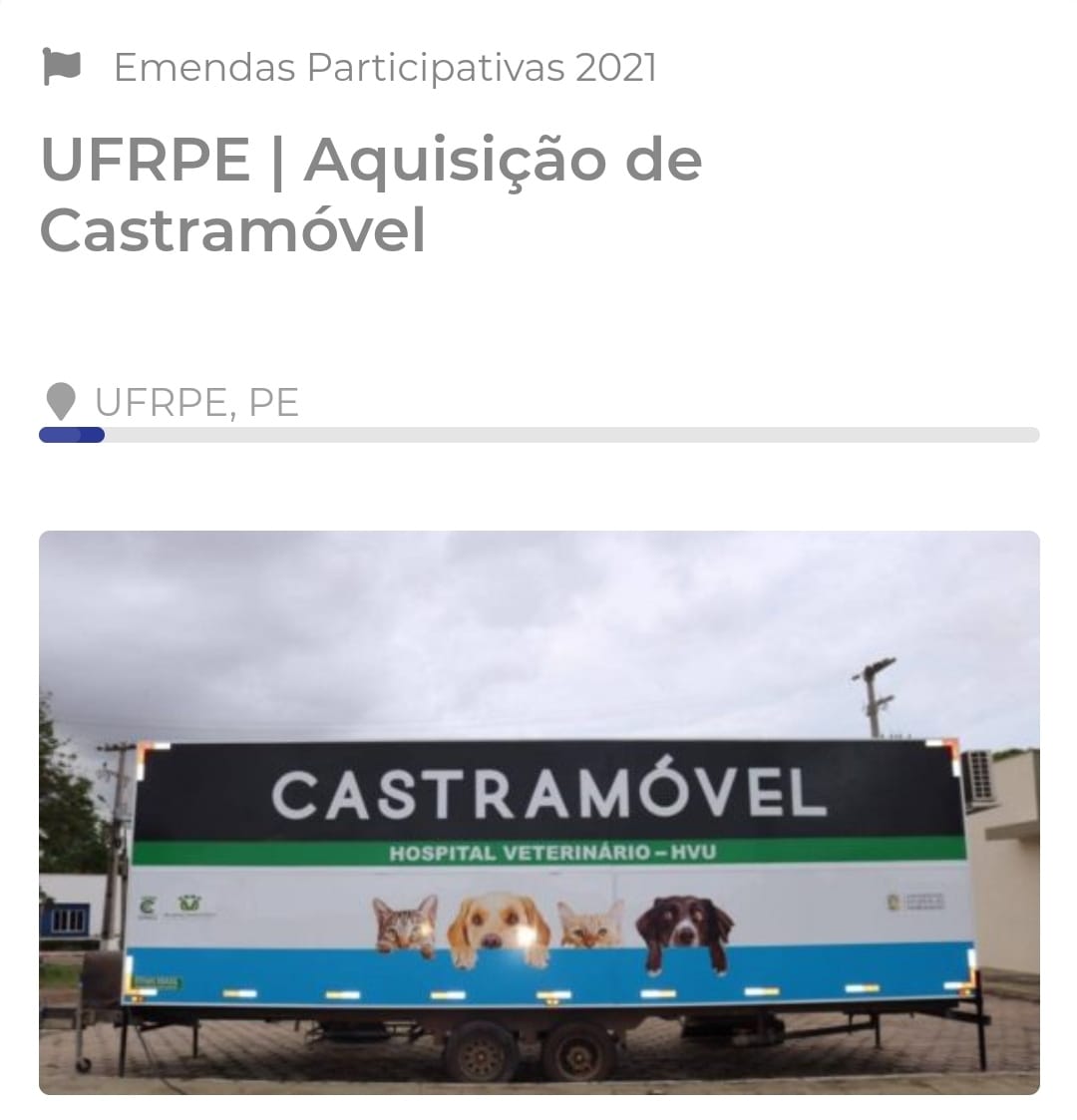
Task: Click the UFRPE, PE location label
Action: pos(196,403)
